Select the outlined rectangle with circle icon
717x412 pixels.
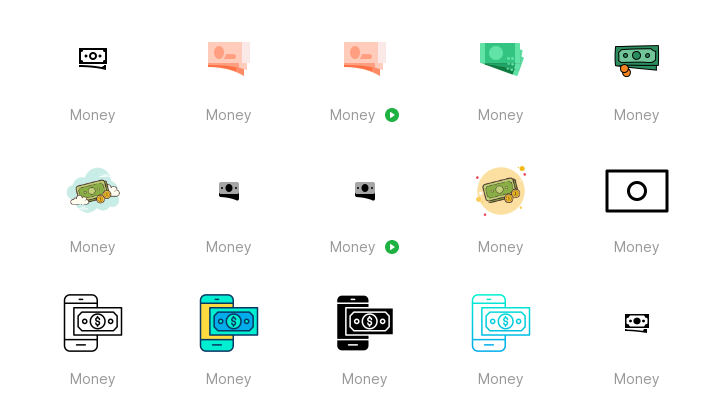(x=636, y=190)
